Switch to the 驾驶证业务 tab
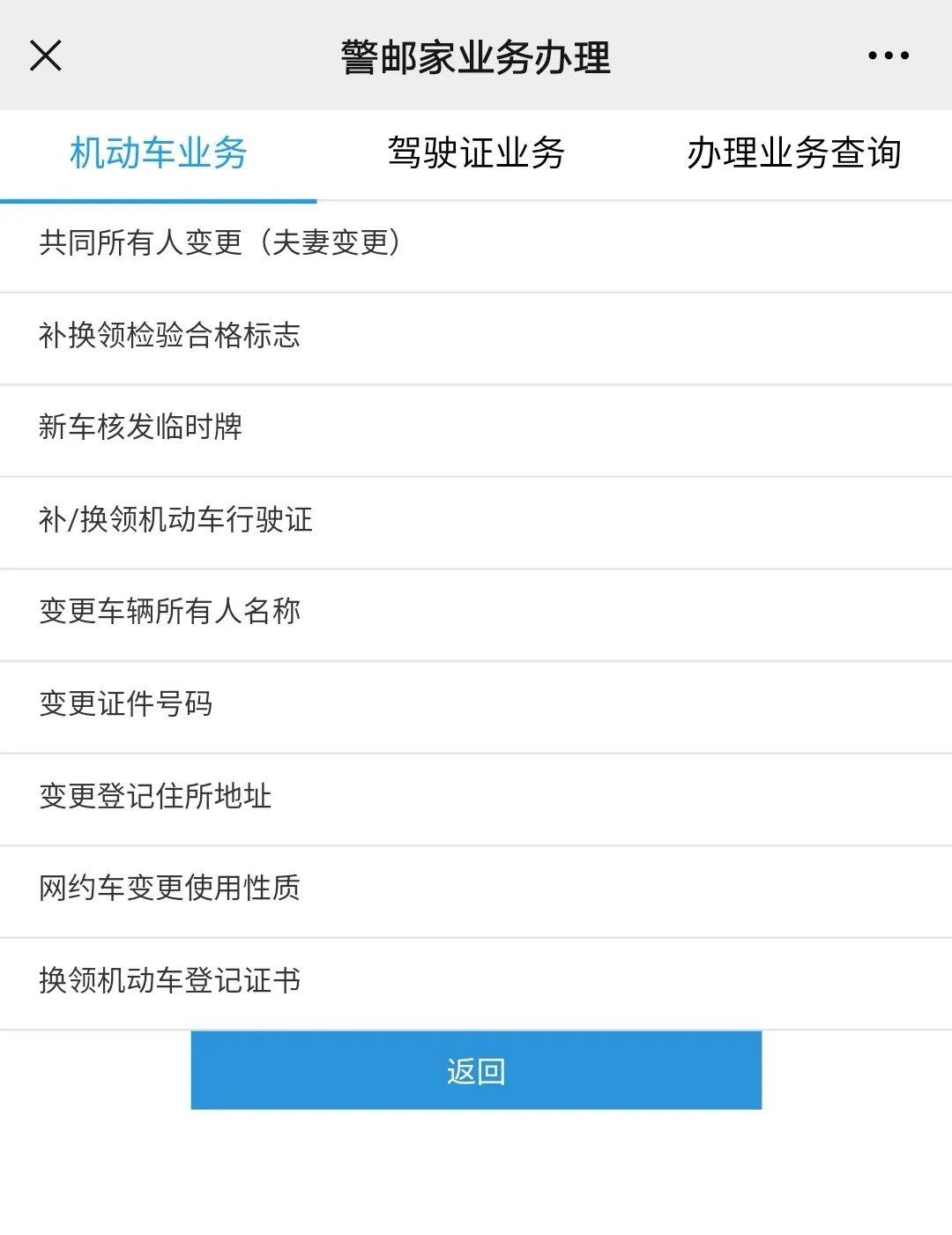Screen dimensions: 952x1235 coord(476,153)
